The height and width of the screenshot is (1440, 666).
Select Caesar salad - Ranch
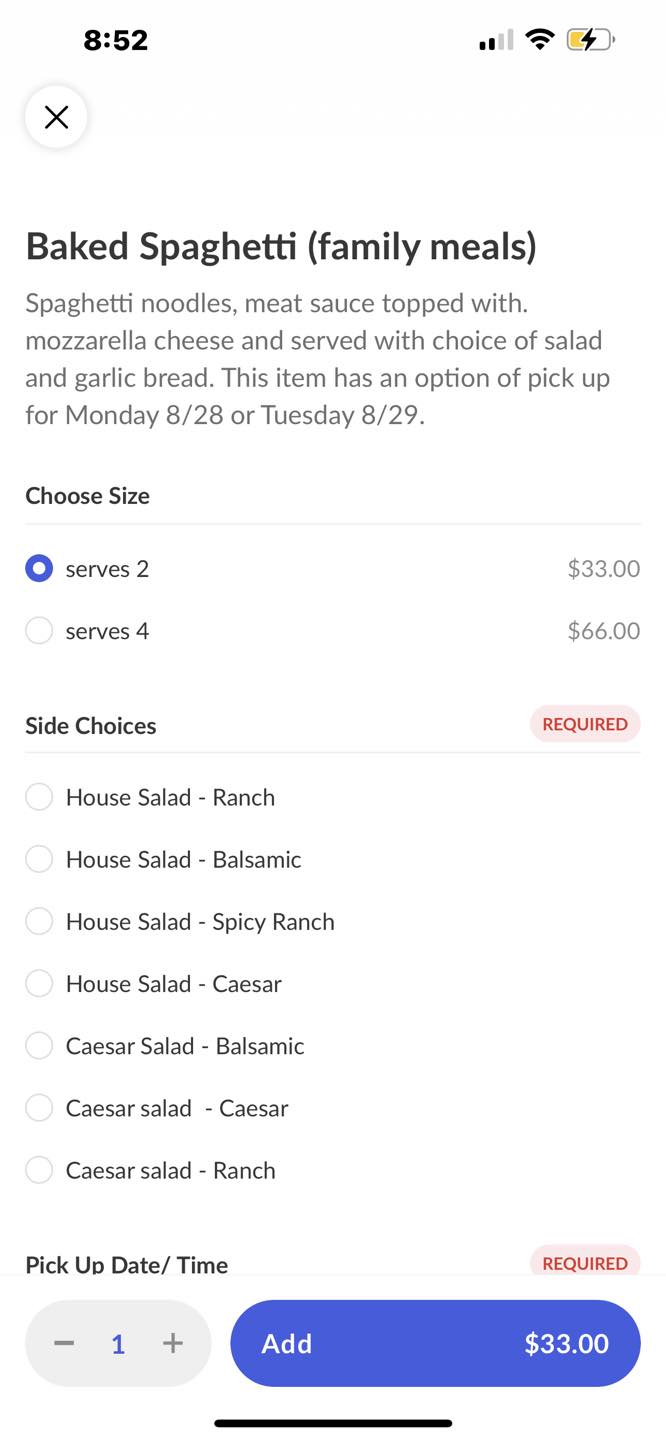39,1170
